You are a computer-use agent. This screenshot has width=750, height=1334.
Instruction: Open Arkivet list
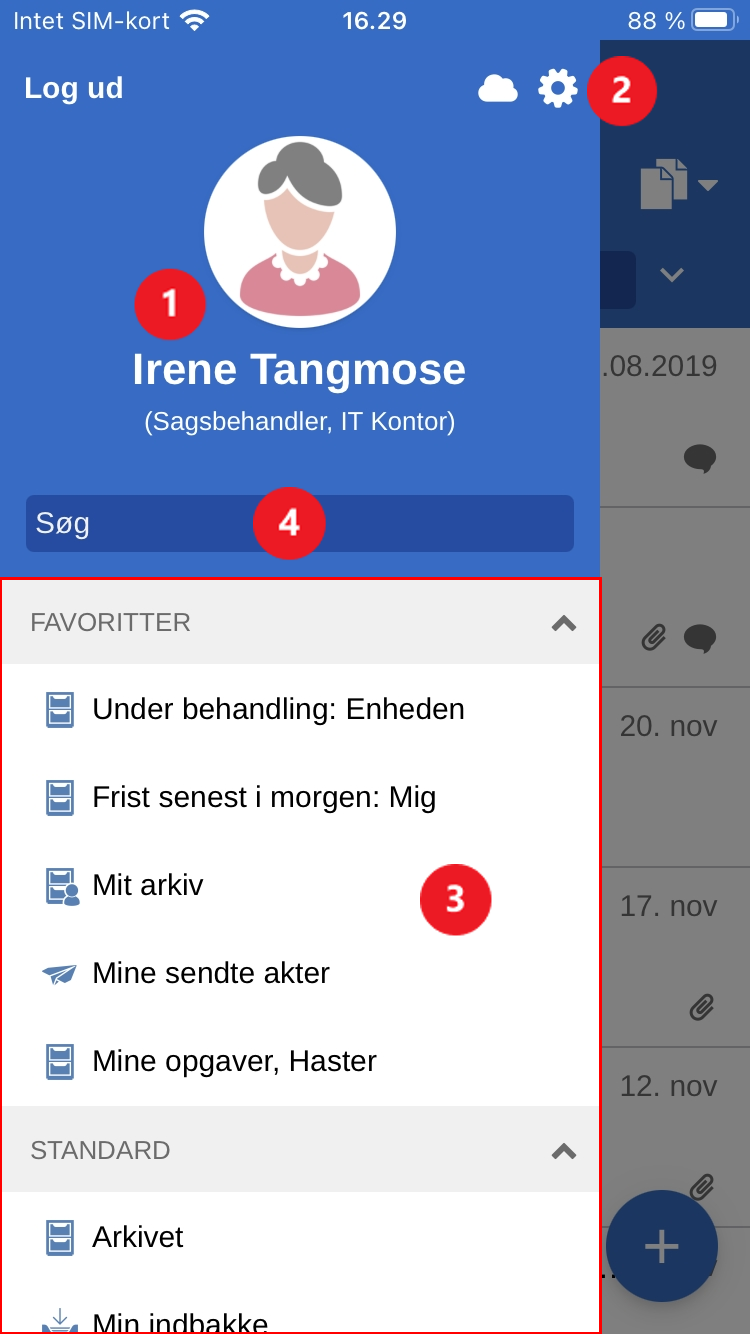[x=138, y=1237]
